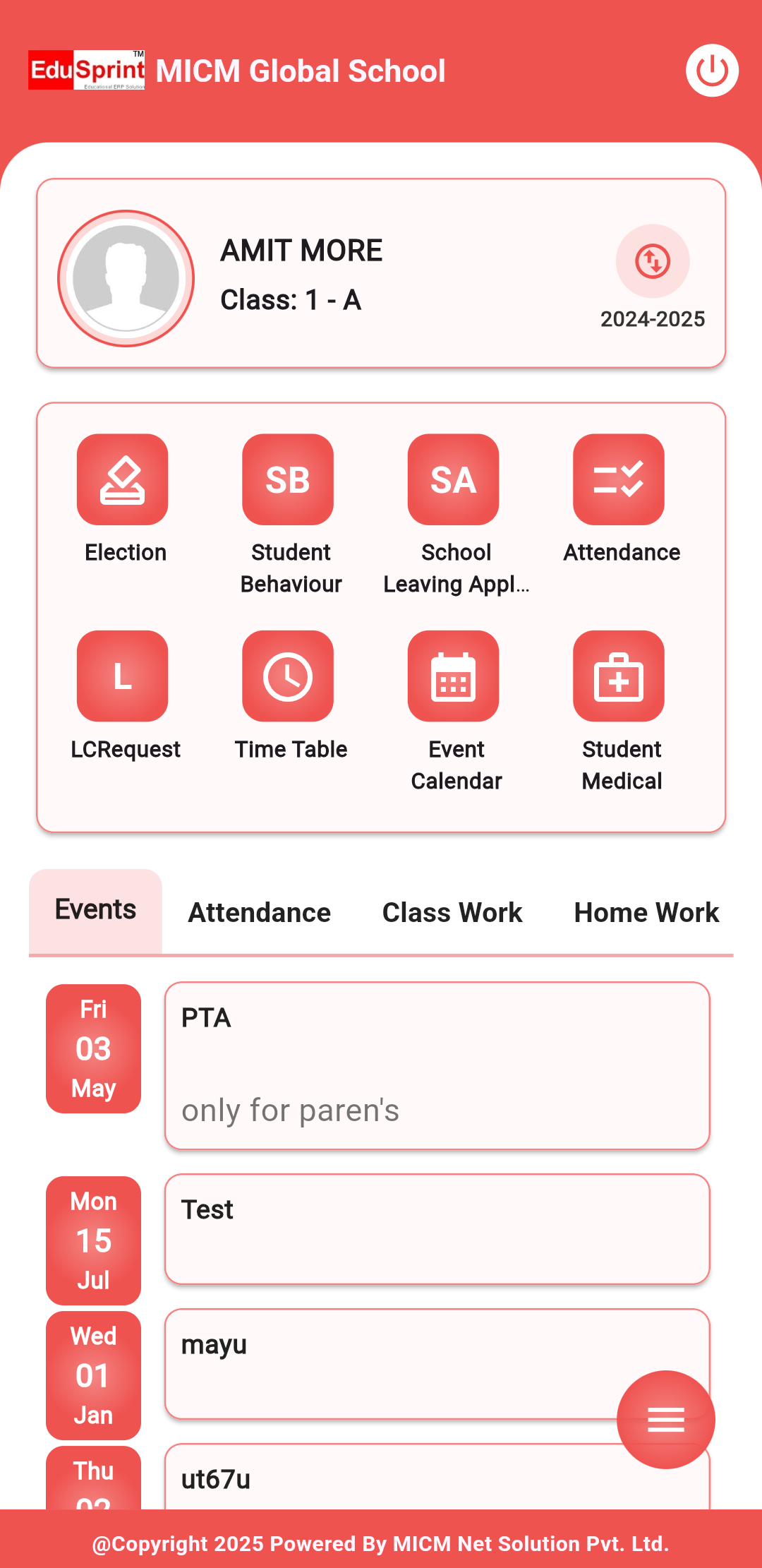
Task: Open Student Medical
Action: coord(619,676)
